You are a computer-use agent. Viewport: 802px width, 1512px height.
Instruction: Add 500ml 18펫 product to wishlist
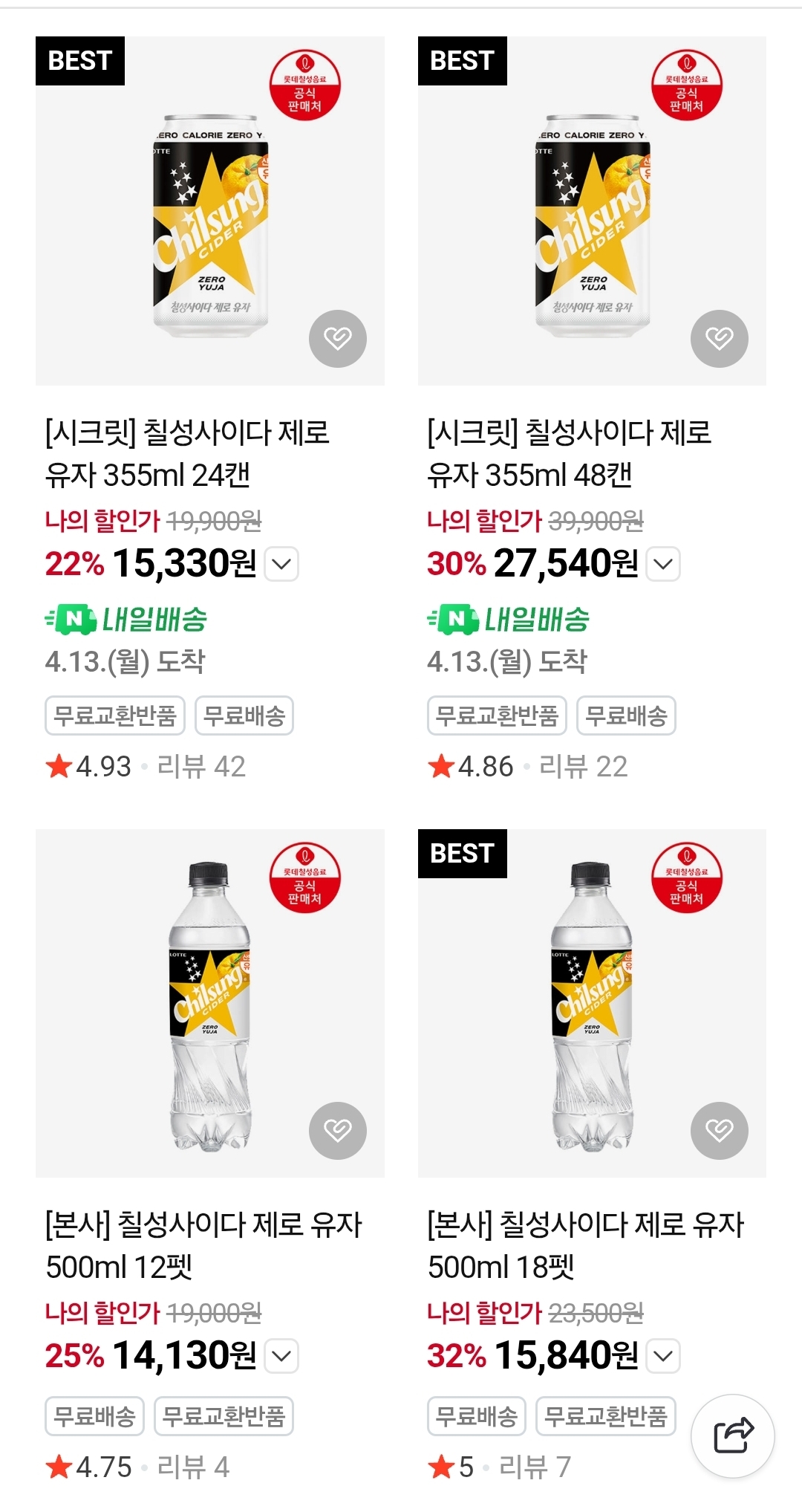coord(719,1131)
